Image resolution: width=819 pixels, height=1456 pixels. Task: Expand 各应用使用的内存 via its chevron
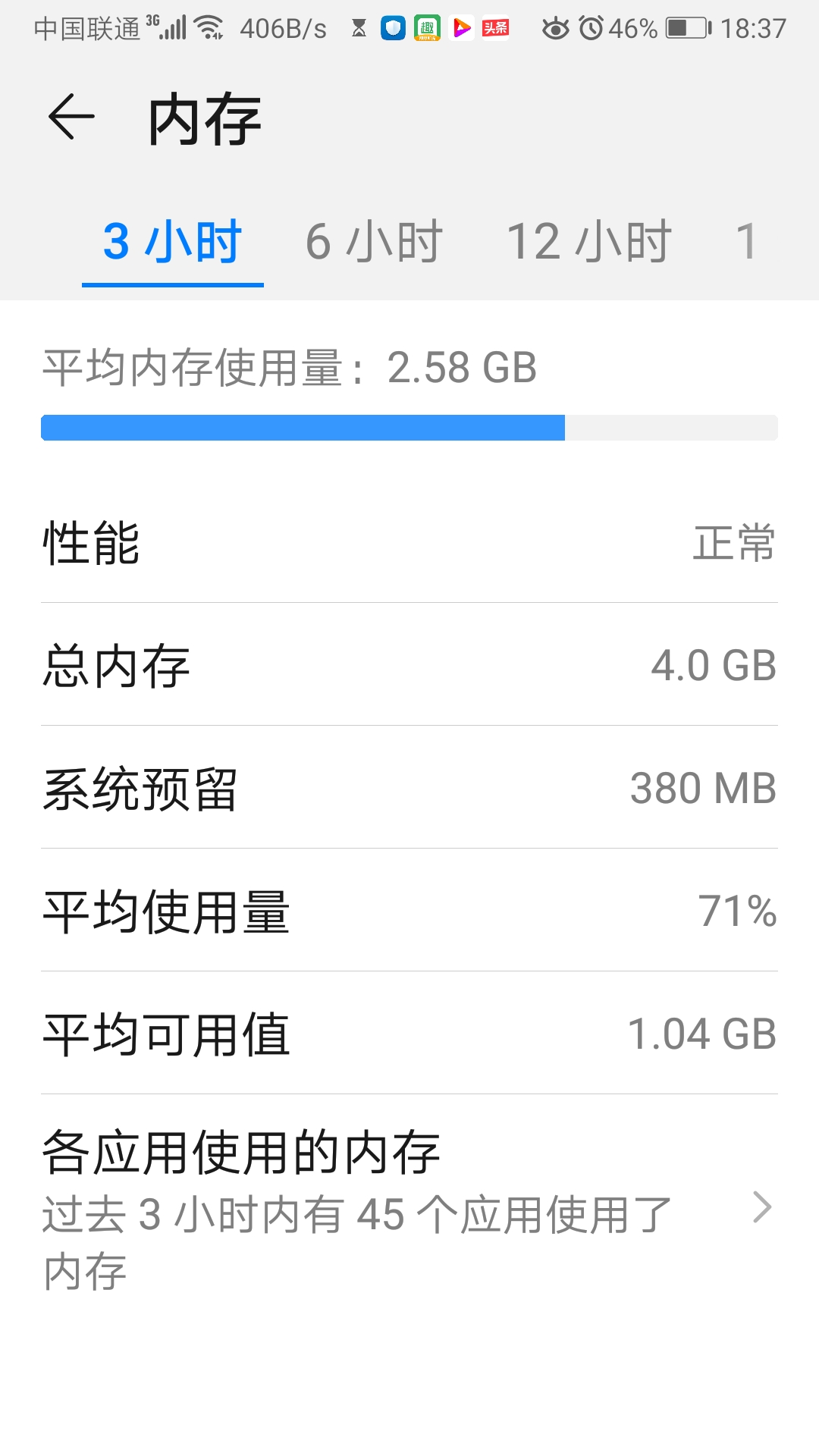(x=763, y=1207)
